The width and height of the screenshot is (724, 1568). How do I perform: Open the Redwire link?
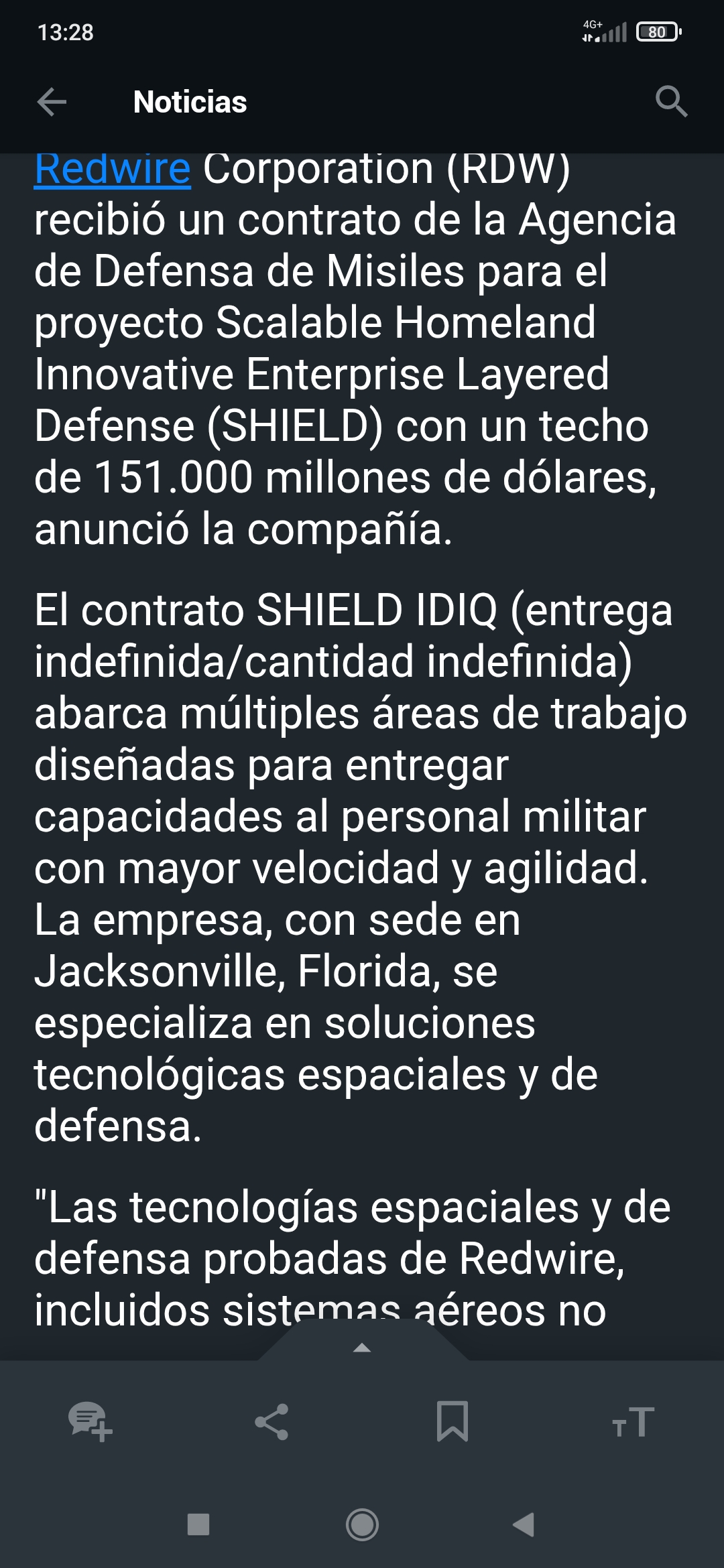pyautogui.click(x=113, y=169)
